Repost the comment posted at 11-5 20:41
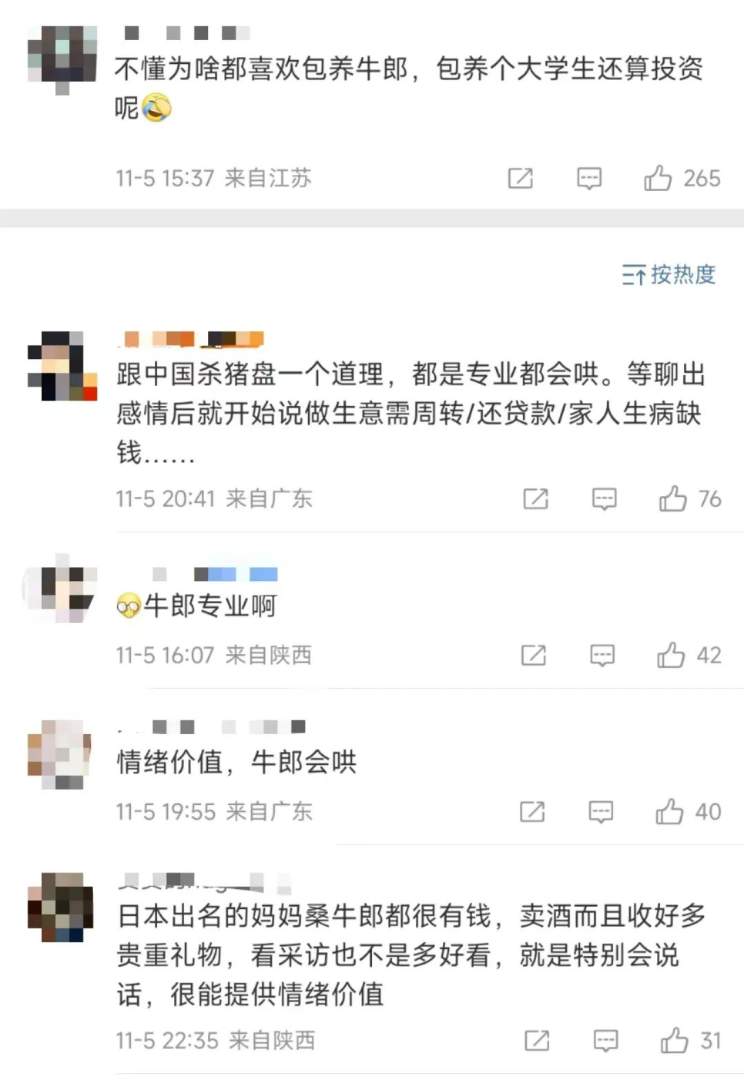This screenshot has width=744, height=1080. (536, 498)
